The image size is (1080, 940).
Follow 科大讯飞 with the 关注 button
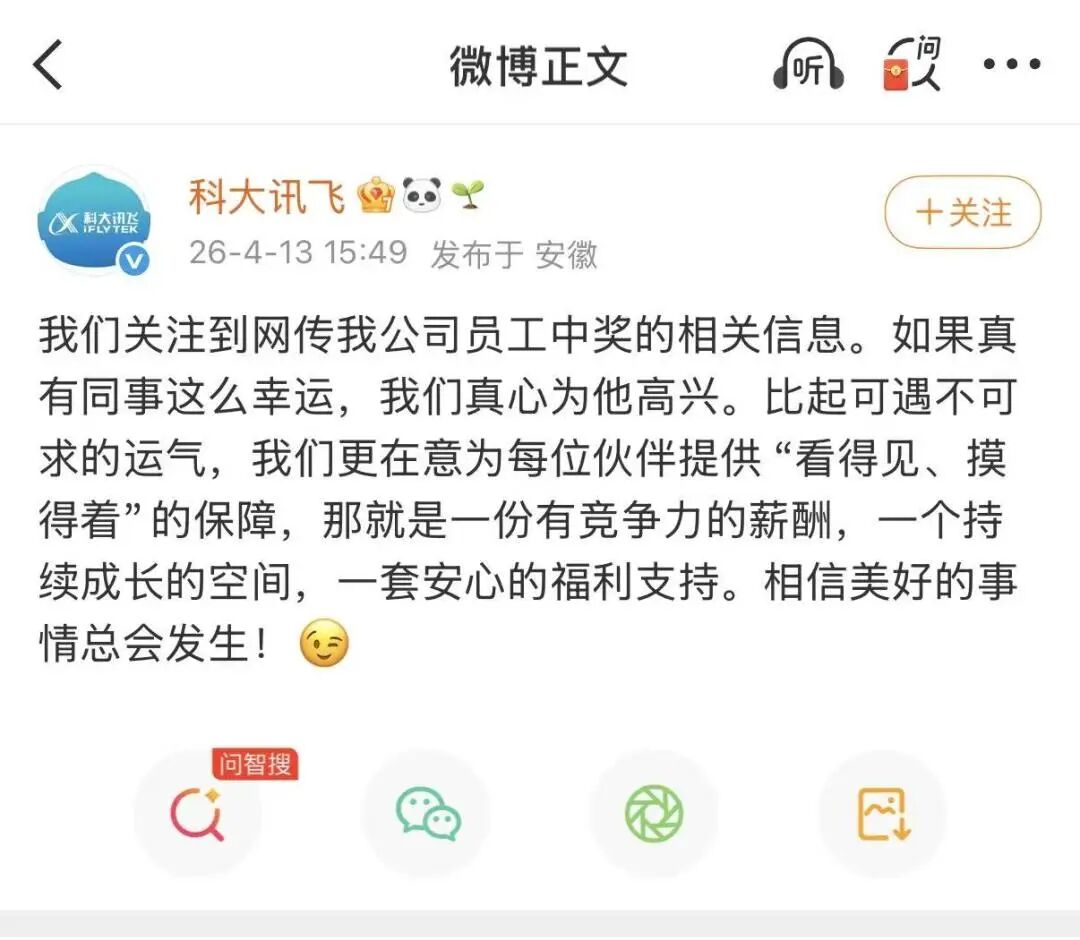tap(963, 212)
